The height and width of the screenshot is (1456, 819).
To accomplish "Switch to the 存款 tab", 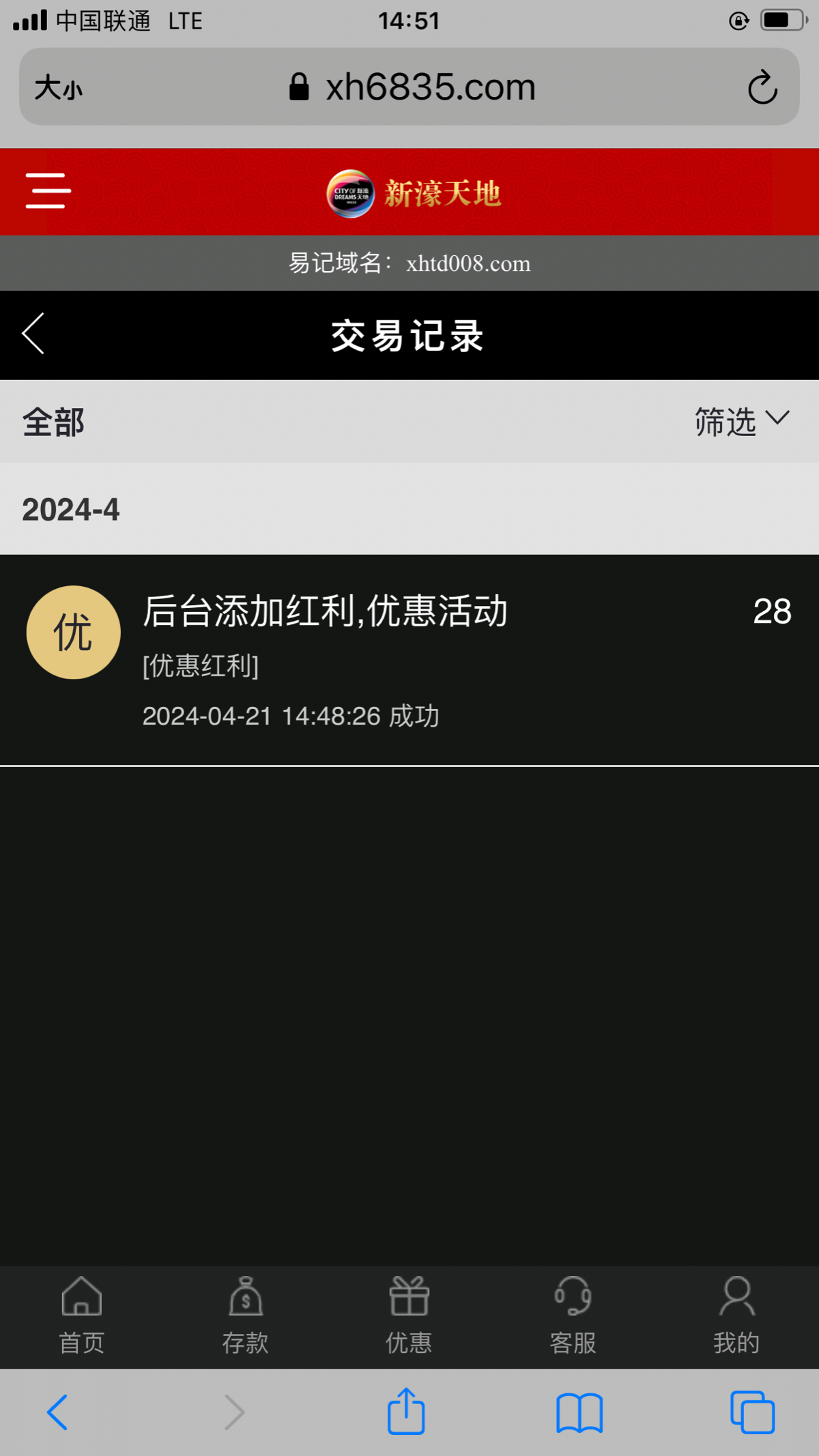I will [x=246, y=1315].
